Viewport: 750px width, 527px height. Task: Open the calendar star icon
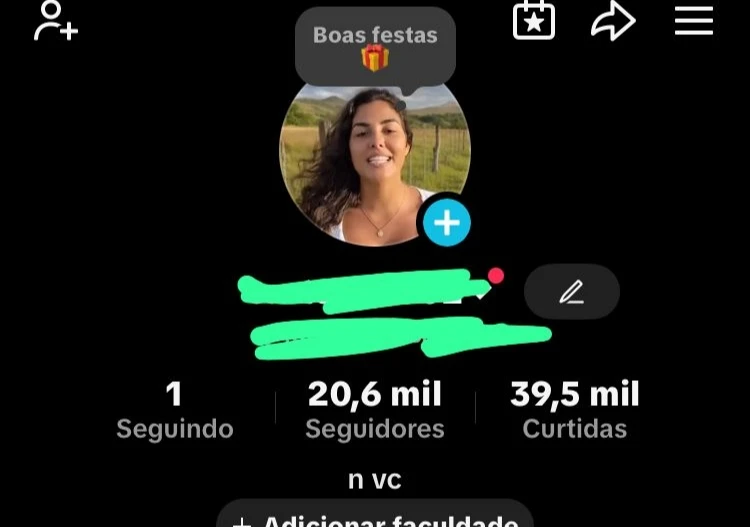(x=534, y=20)
